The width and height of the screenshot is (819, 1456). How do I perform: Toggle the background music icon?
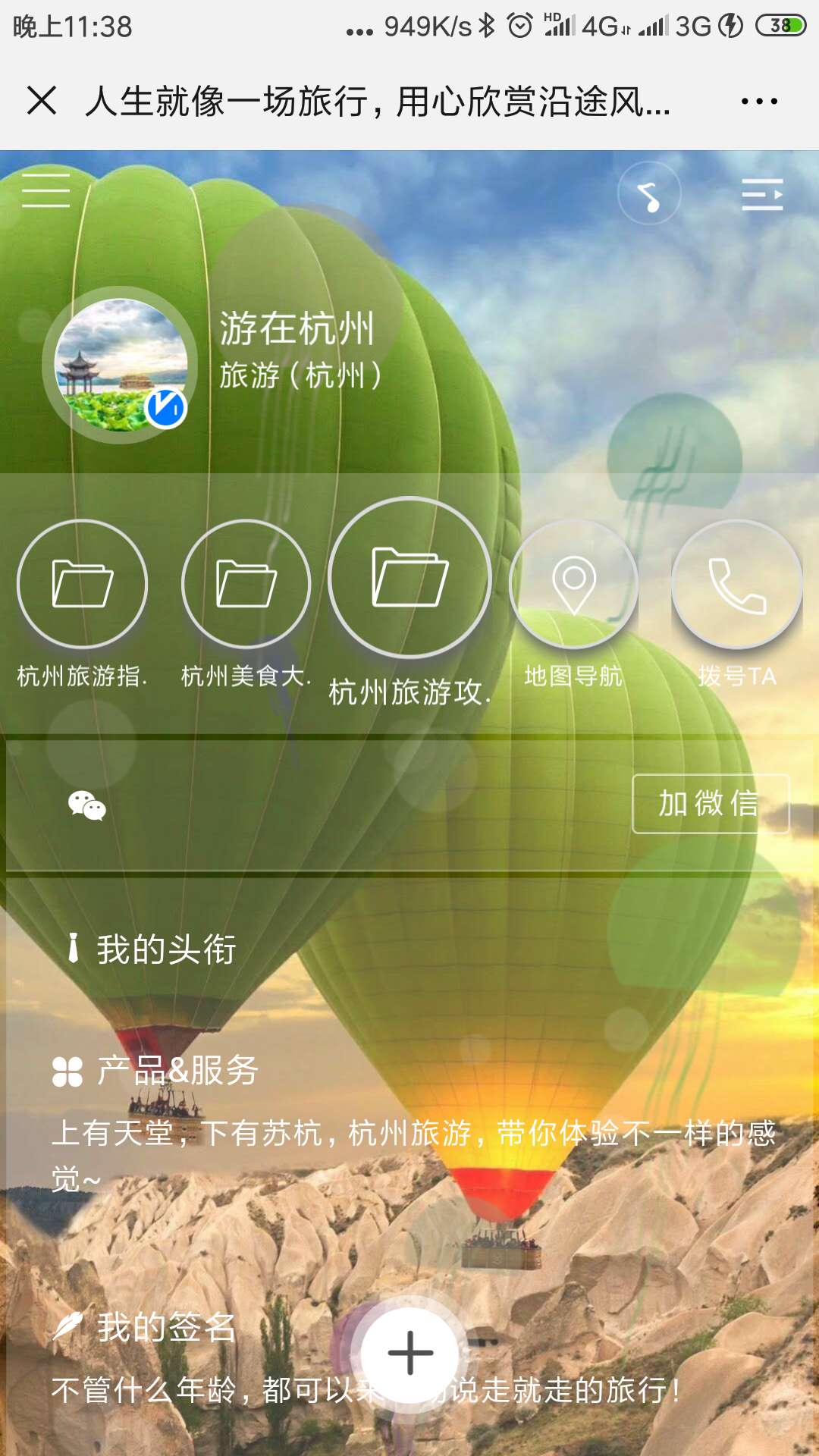click(x=649, y=194)
